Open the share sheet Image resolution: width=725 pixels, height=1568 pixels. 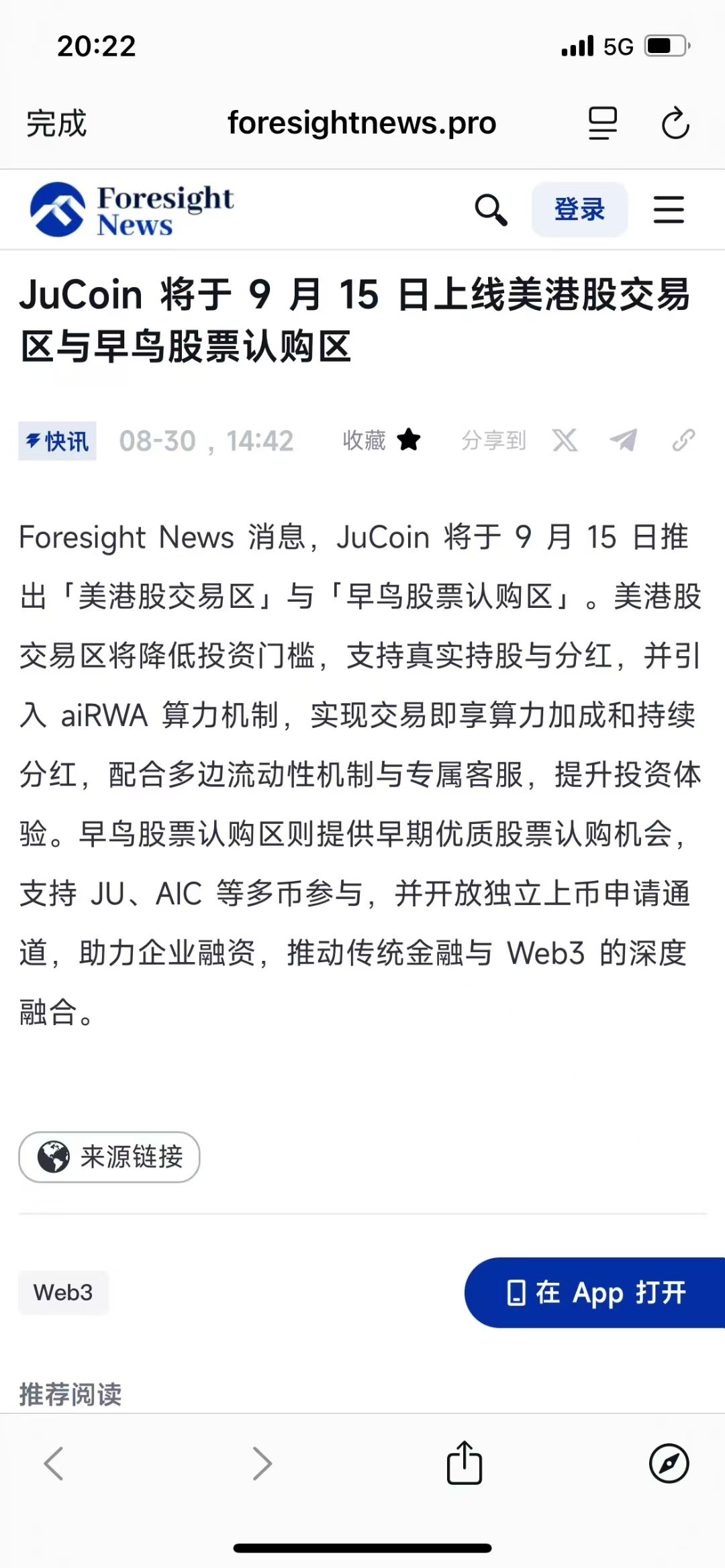(x=465, y=1463)
